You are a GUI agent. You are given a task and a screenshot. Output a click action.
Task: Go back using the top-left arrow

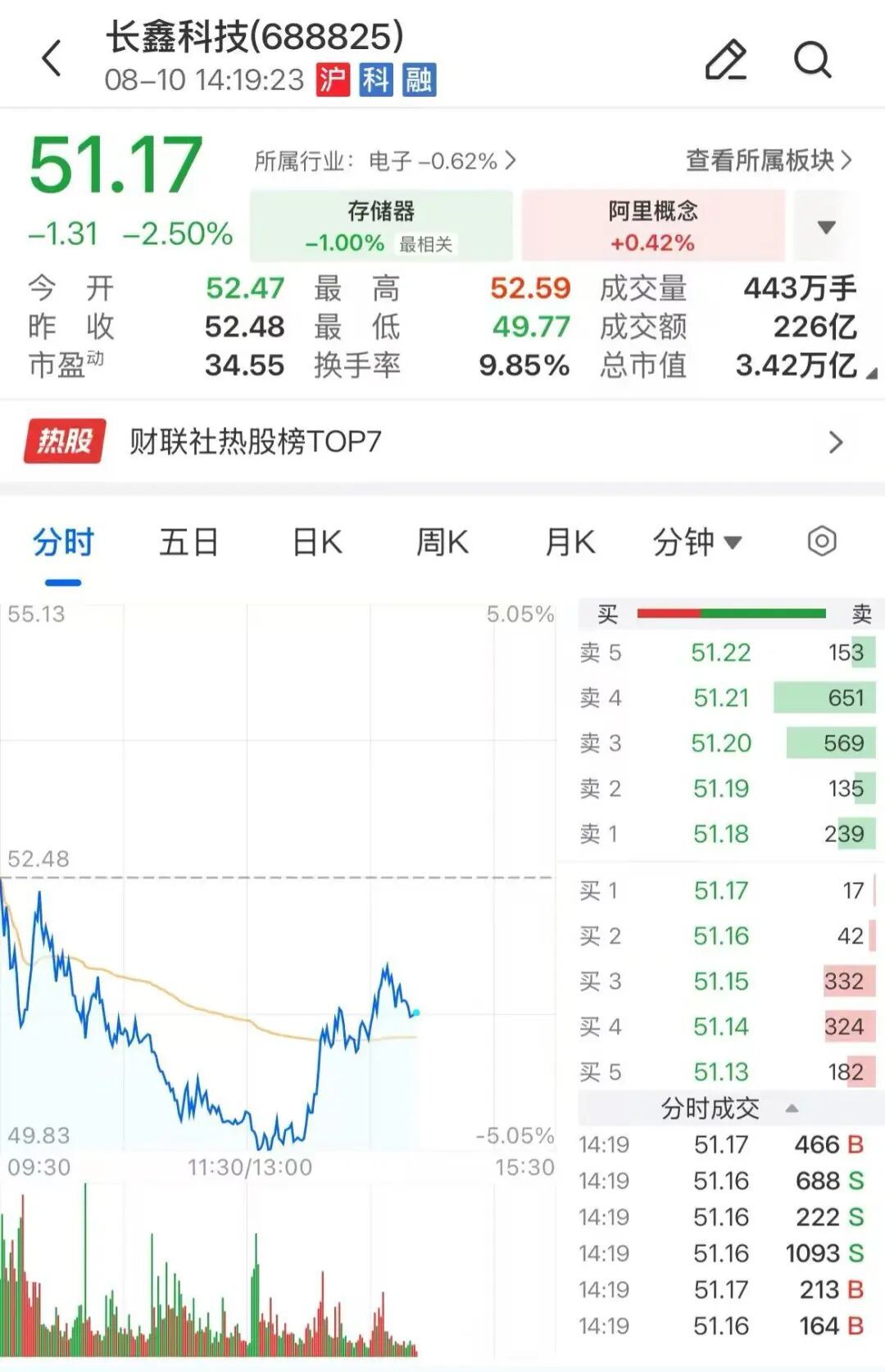[x=52, y=58]
